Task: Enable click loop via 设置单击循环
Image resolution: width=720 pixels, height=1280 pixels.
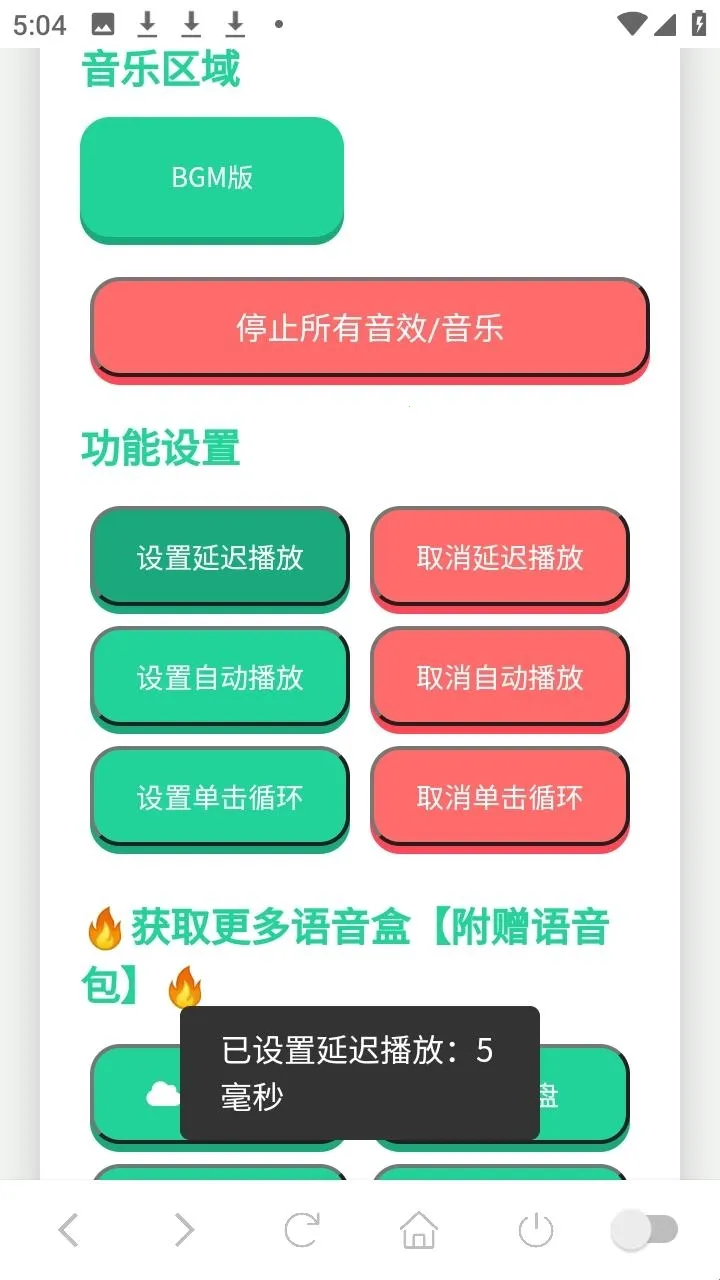Action: coord(219,798)
